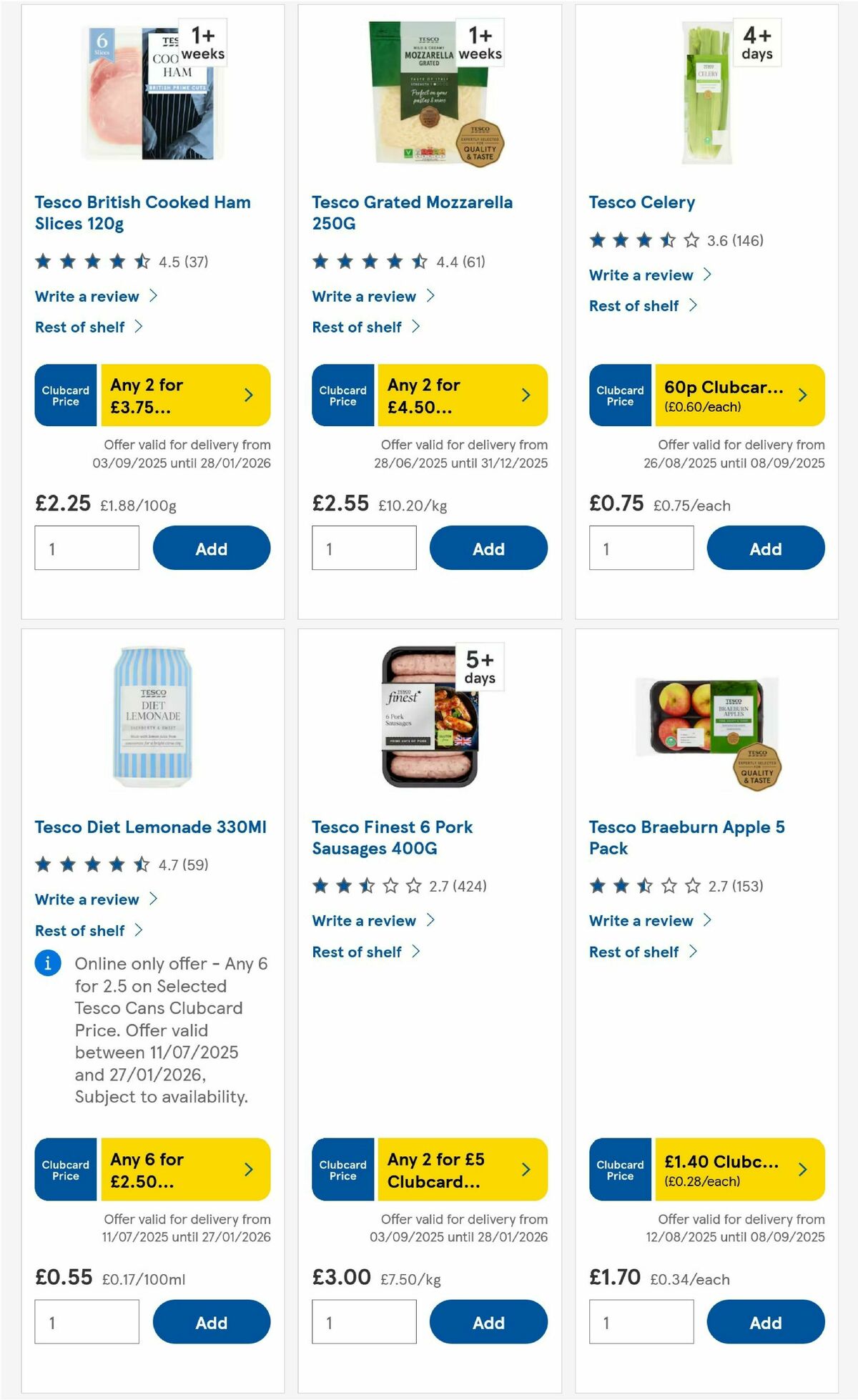Image resolution: width=858 pixels, height=1400 pixels.
Task: Click the arrow on the sausages 'Any 2 for £5' offer
Action: click(525, 1170)
